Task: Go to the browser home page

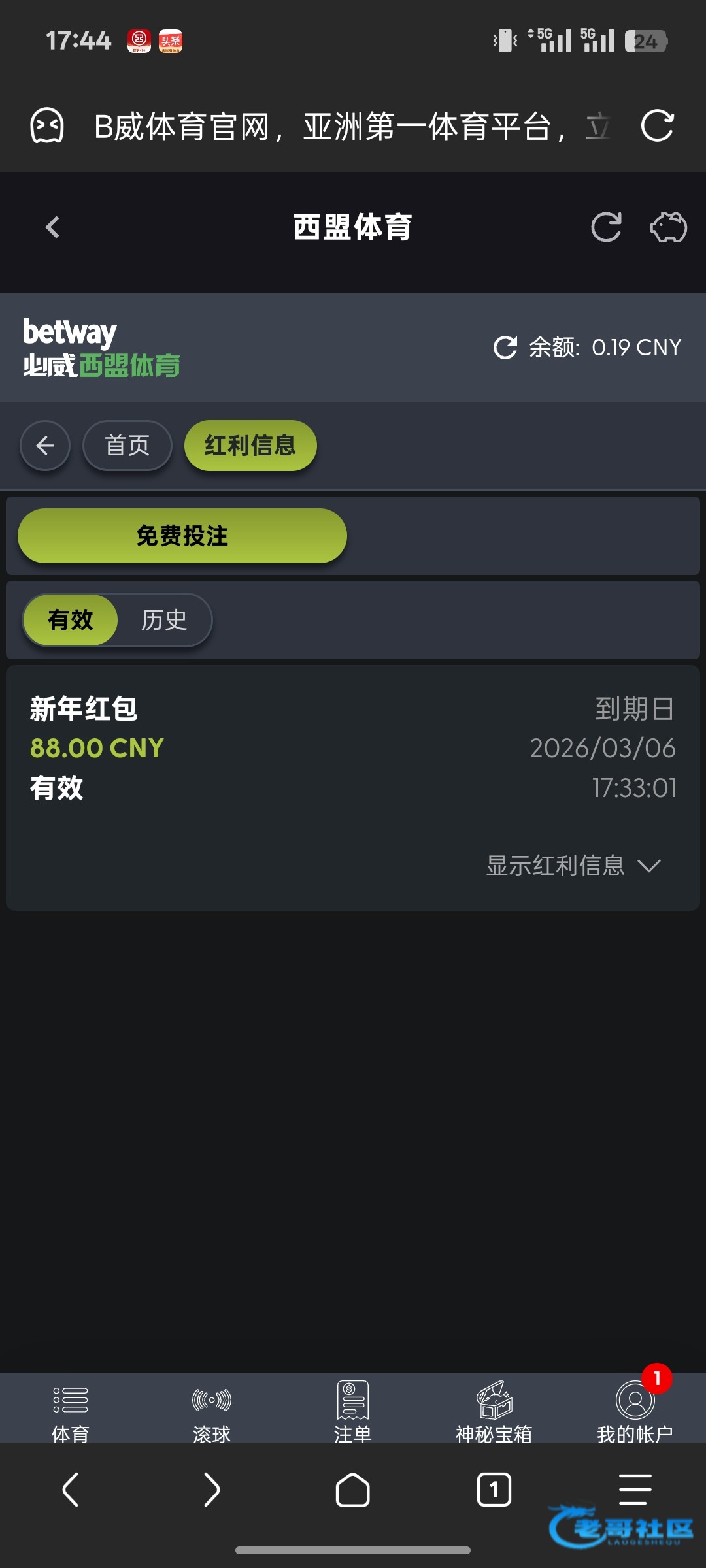Action: click(353, 1490)
